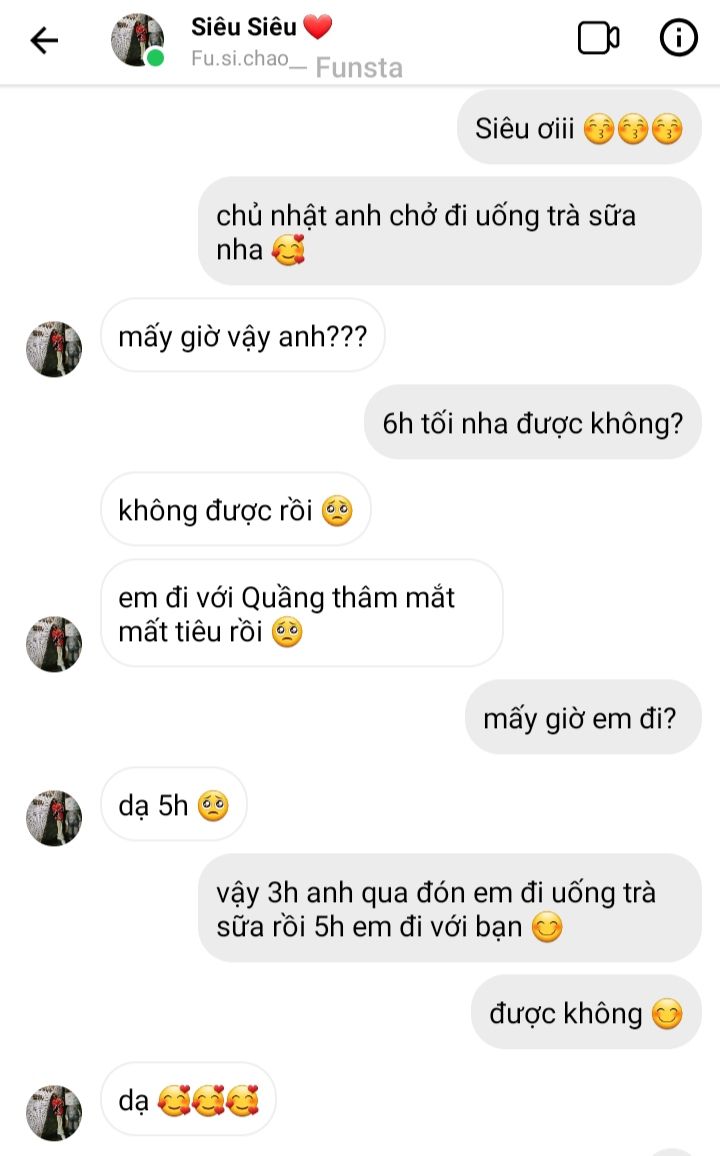Tap the header profile picture
The height and width of the screenshot is (1156, 720).
click(137, 40)
